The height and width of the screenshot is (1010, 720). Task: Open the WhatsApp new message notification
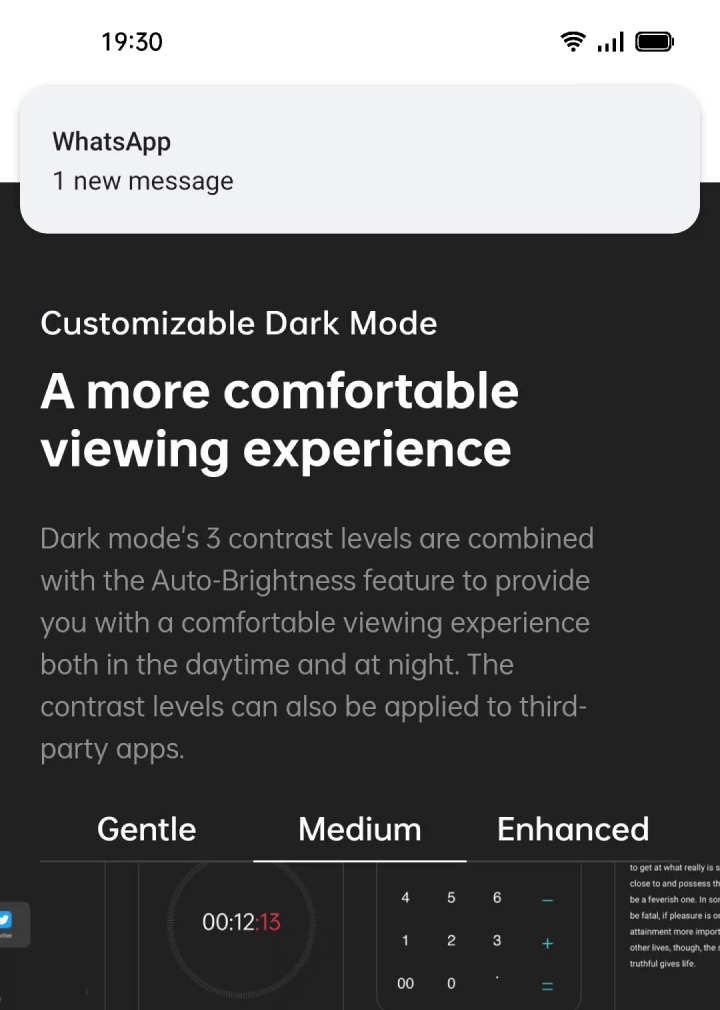click(x=360, y=160)
